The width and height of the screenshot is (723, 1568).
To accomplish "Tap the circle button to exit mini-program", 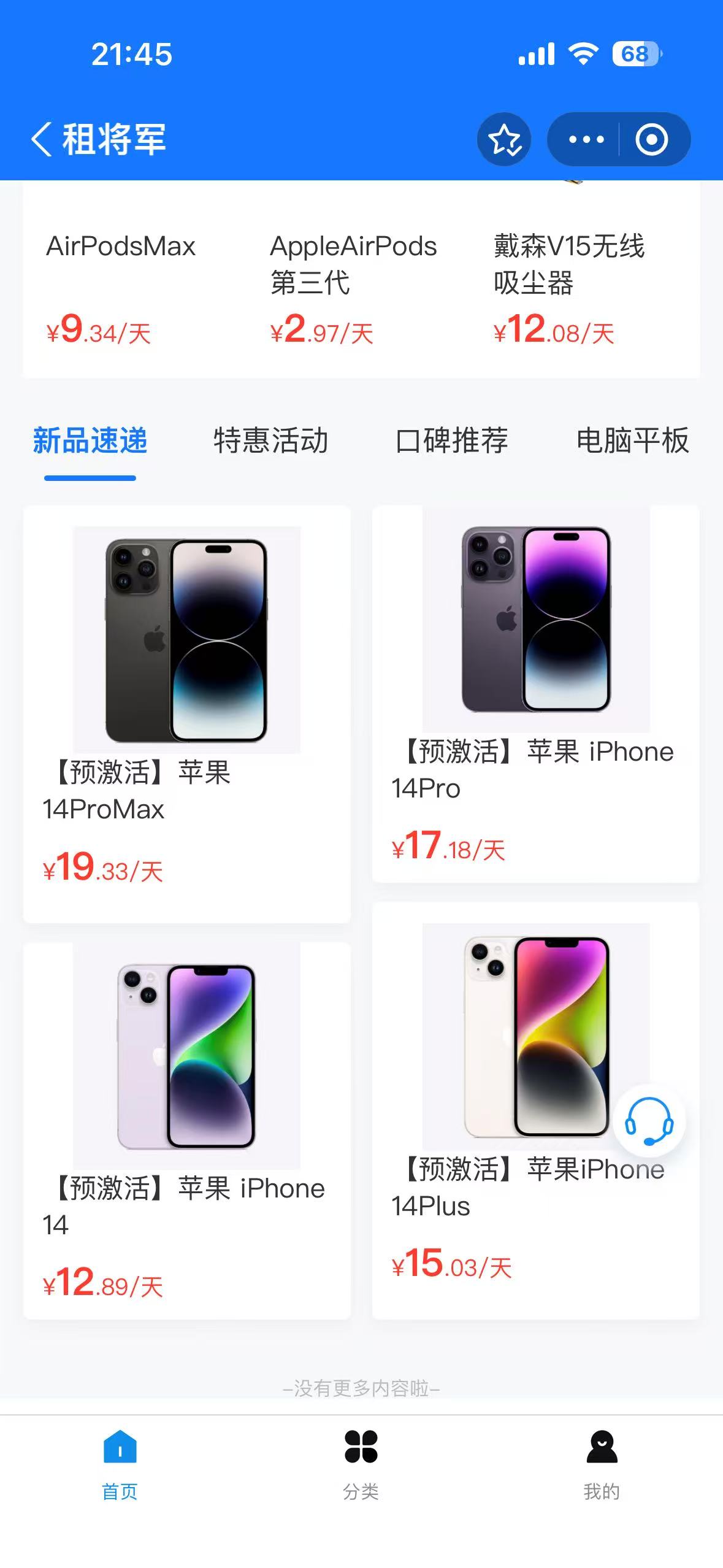I will [x=652, y=139].
